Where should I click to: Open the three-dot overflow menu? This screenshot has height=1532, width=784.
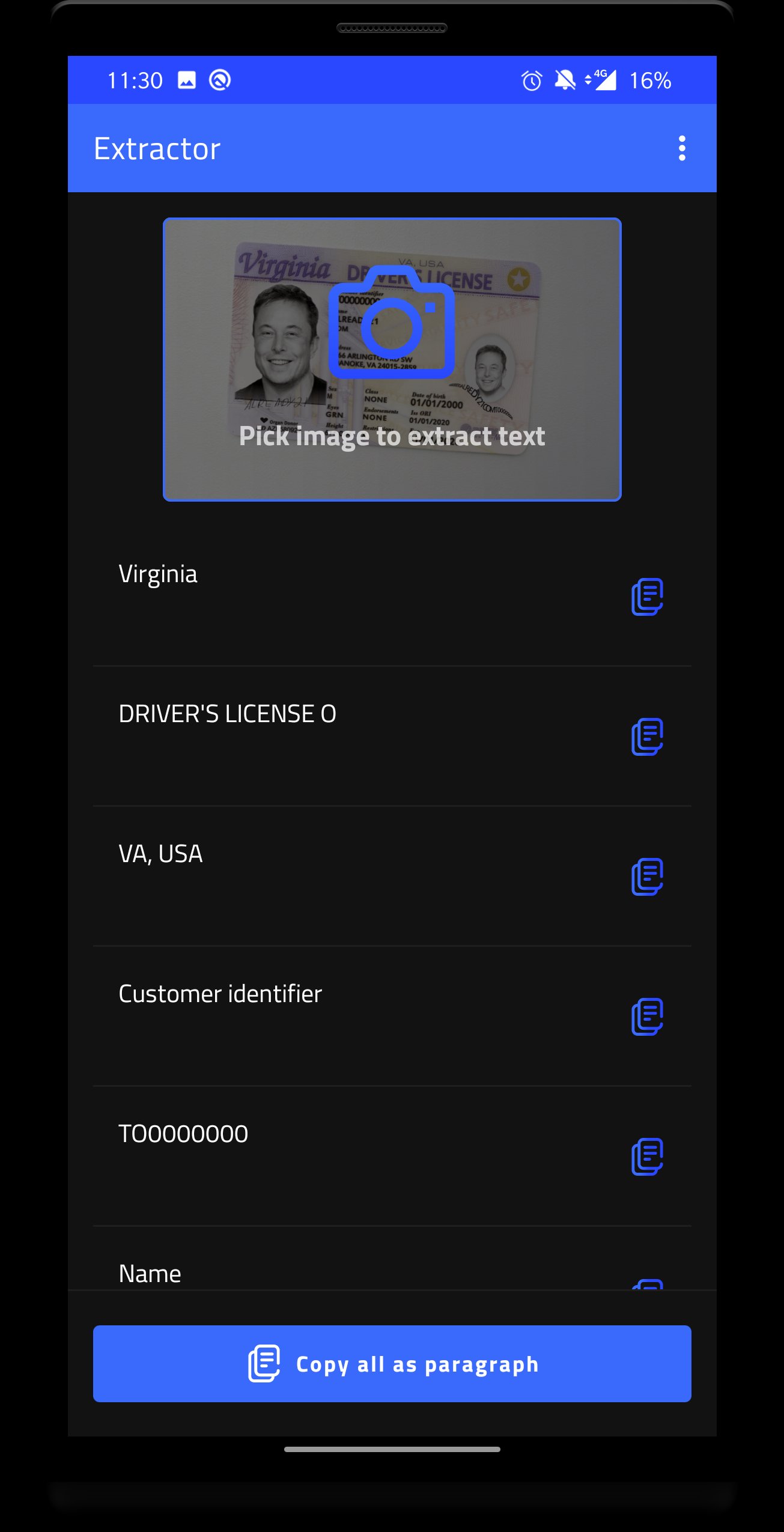click(682, 147)
